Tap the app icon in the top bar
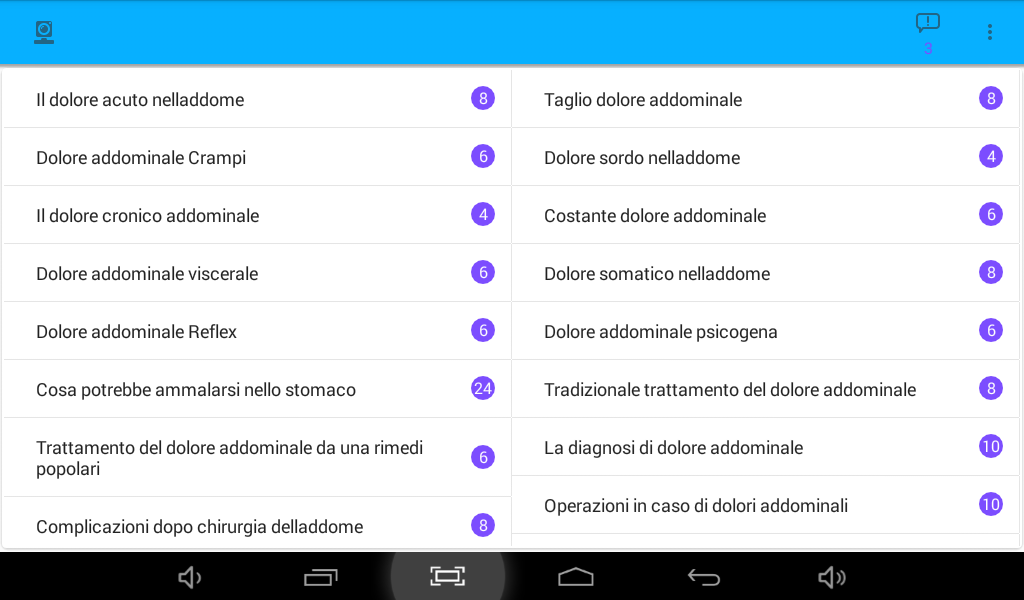Image resolution: width=1024 pixels, height=600 pixels. pos(44,32)
